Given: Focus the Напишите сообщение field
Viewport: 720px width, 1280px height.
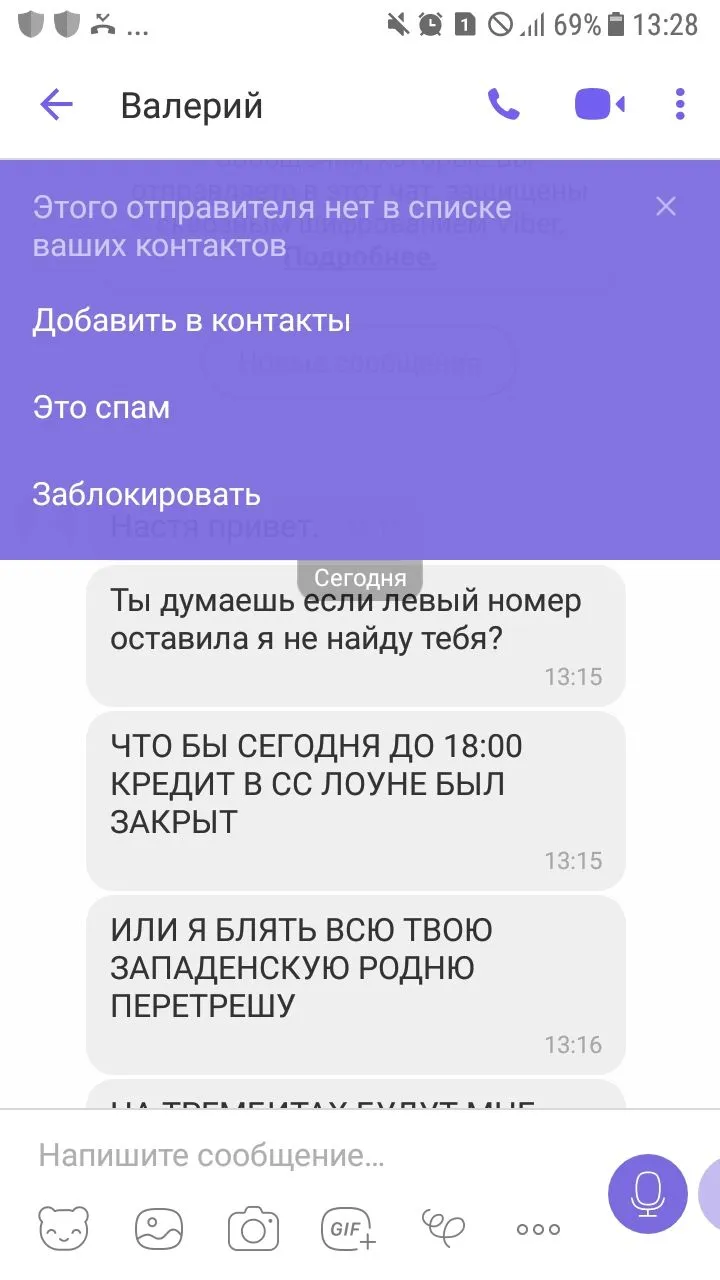Looking at the screenshot, I should coord(300,1156).
